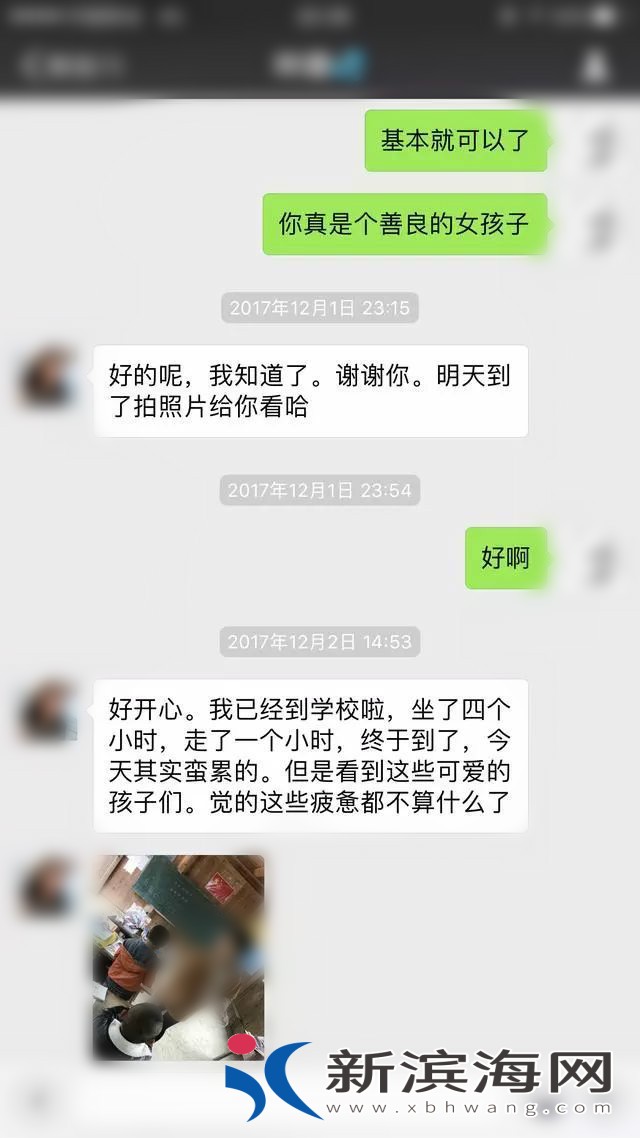The height and width of the screenshot is (1138, 640).
Task: Open chat info via the profile icon
Action: [x=595, y=66]
